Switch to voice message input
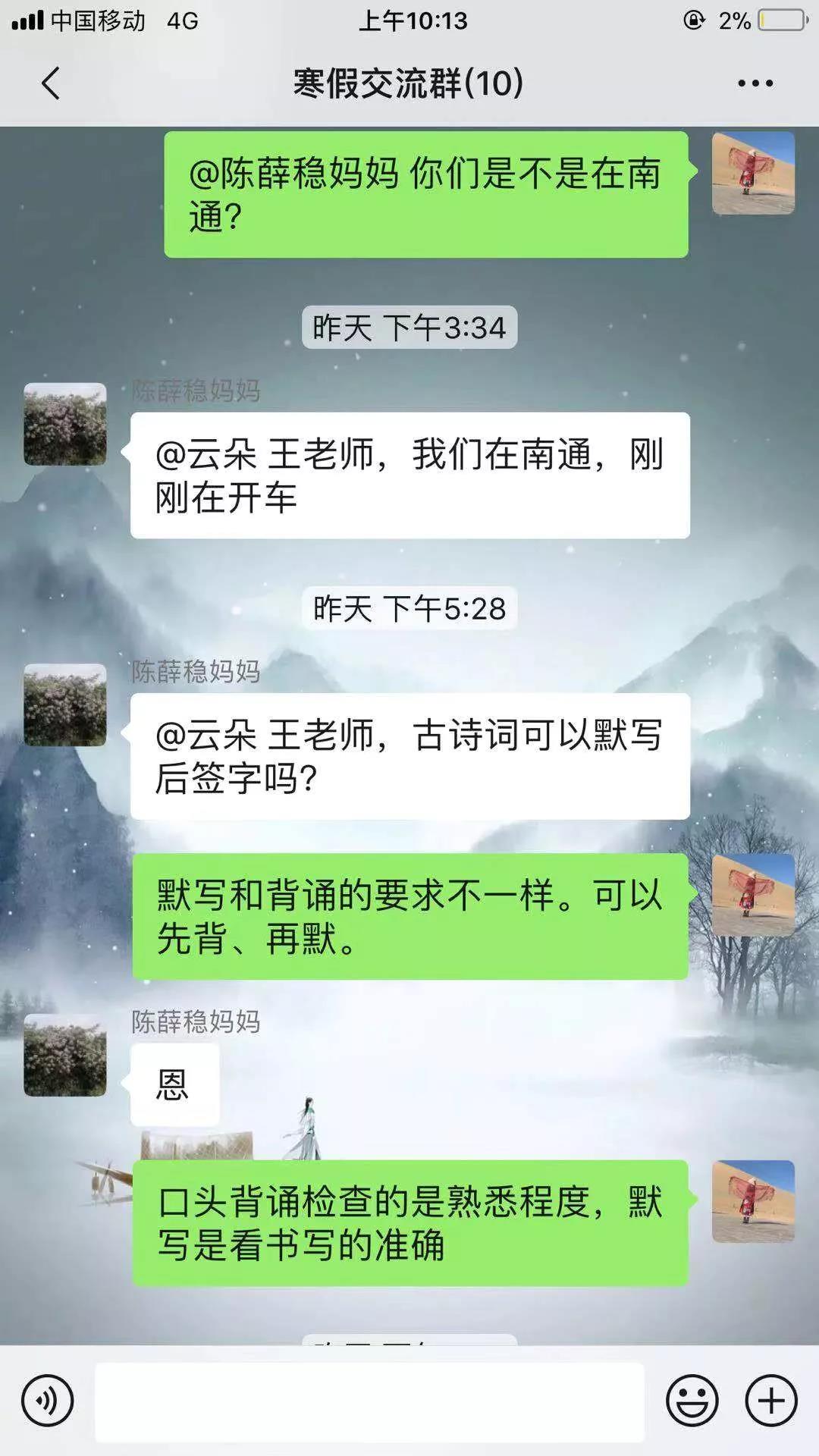This screenshot has width=819, height=1456. [47, 1400]
